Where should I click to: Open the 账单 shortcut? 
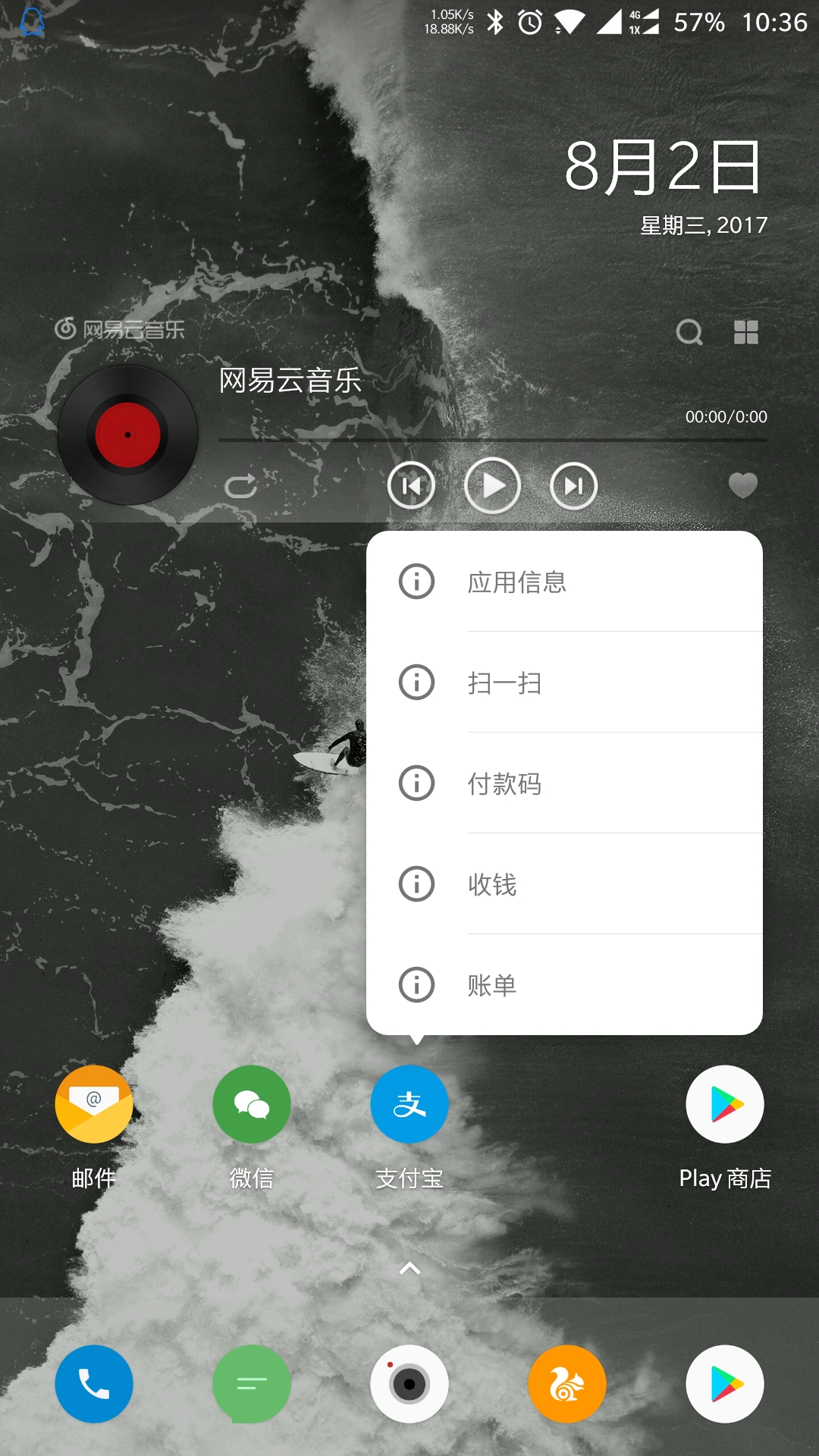(563, 985)
